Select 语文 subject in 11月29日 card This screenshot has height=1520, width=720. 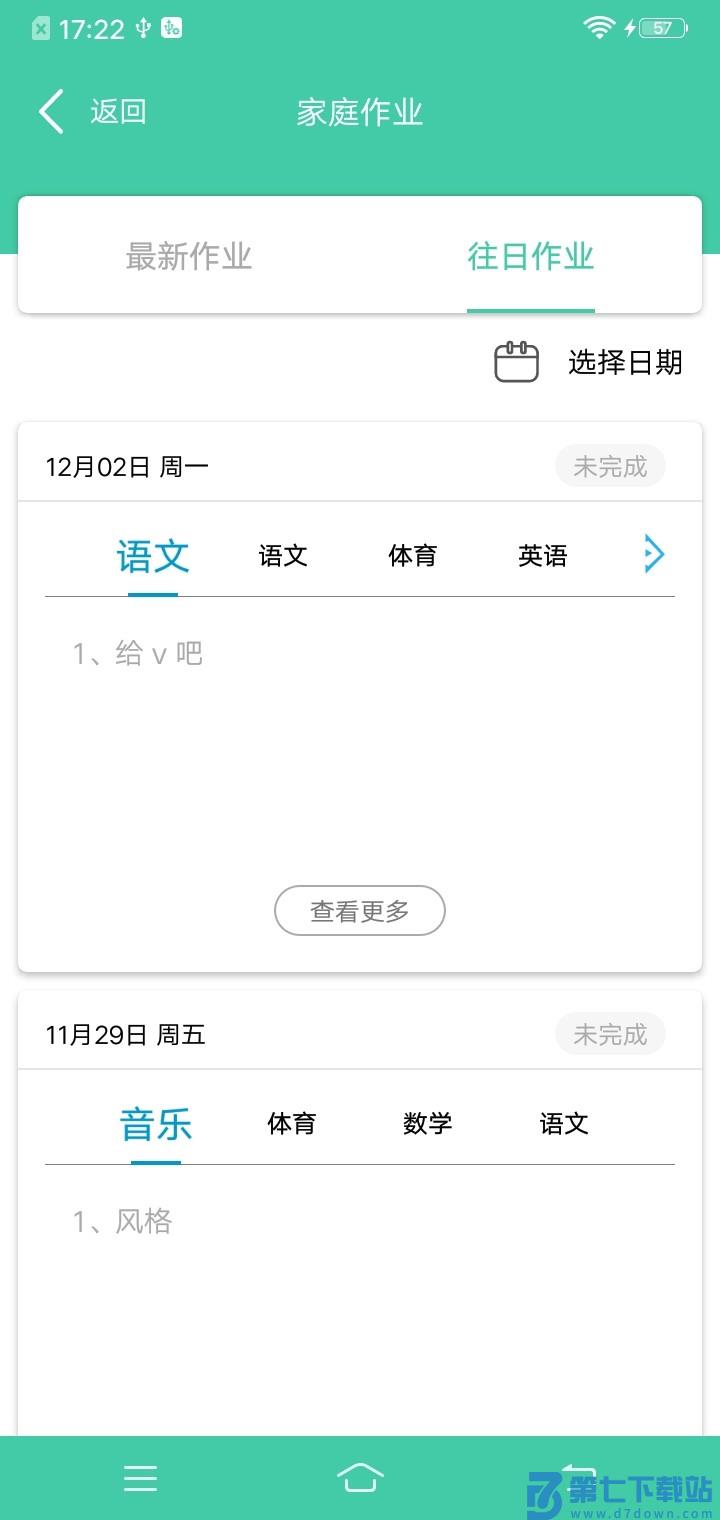click(x=564, y=1124)
